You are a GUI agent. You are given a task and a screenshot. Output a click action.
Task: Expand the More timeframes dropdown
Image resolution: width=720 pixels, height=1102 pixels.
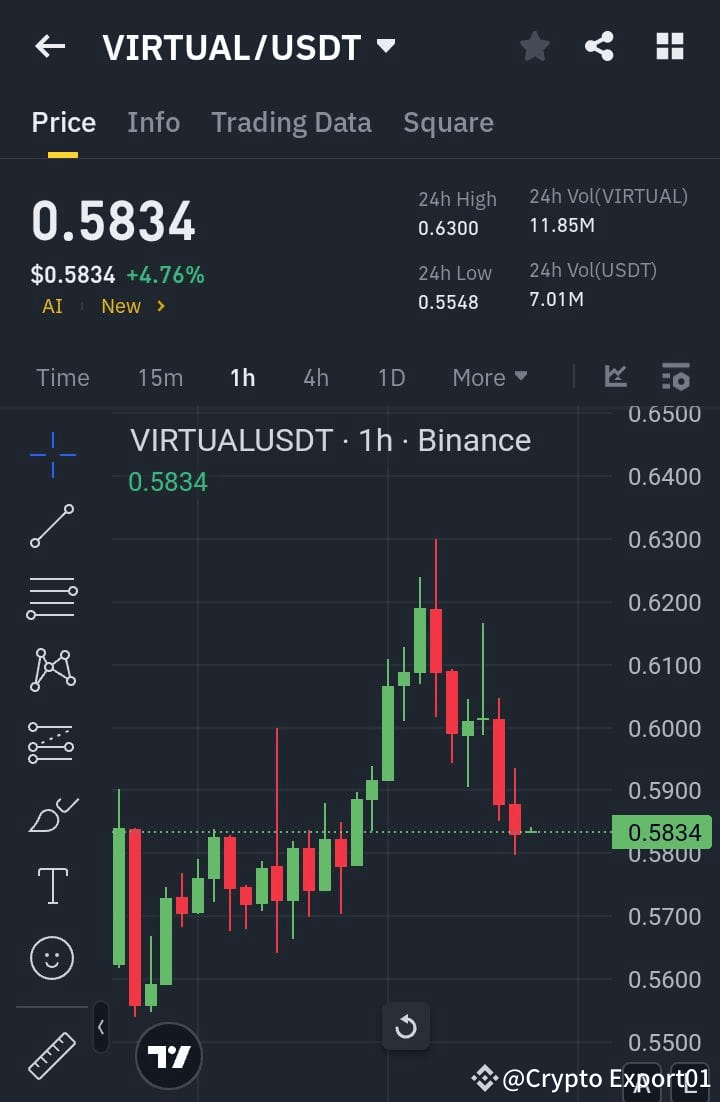tap(489, 377)
